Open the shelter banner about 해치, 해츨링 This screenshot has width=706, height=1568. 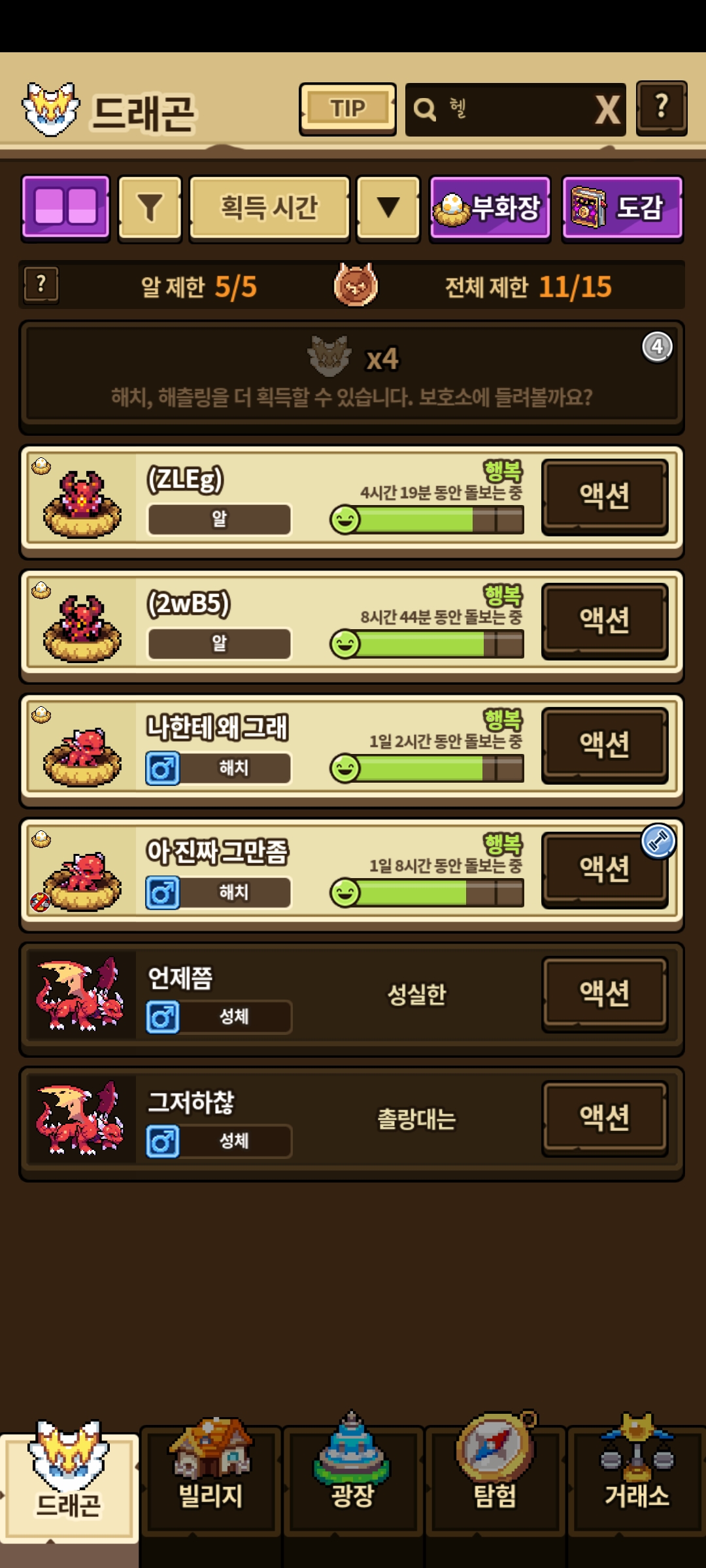[352, 376]
